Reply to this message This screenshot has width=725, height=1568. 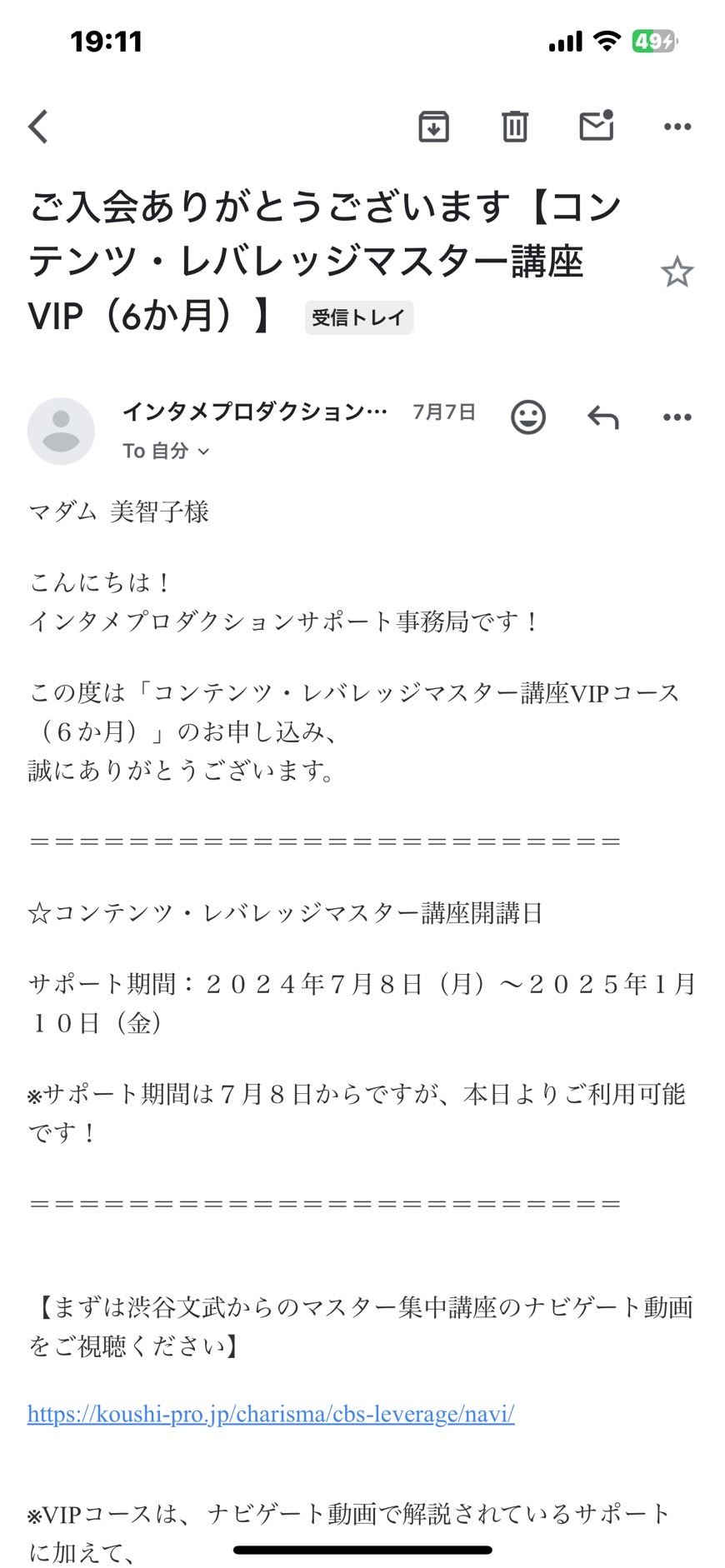pos(603,417)
